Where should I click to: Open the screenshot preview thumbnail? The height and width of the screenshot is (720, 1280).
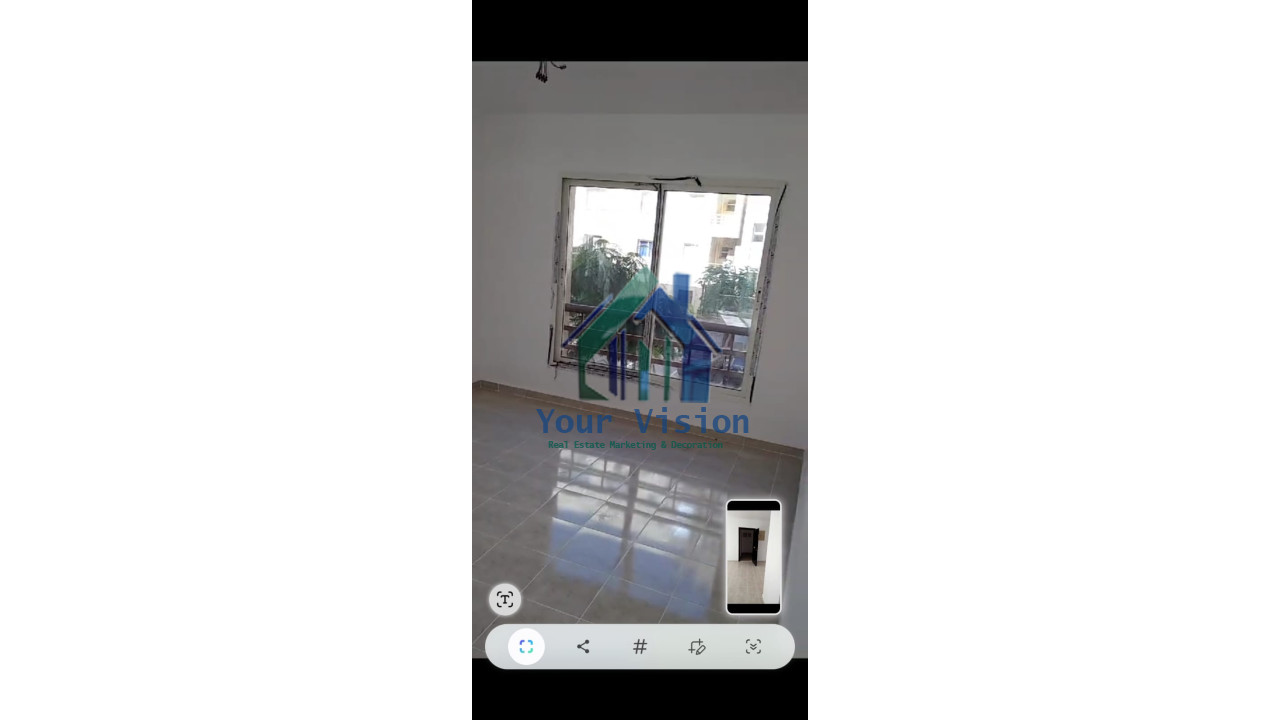point(753,557)
